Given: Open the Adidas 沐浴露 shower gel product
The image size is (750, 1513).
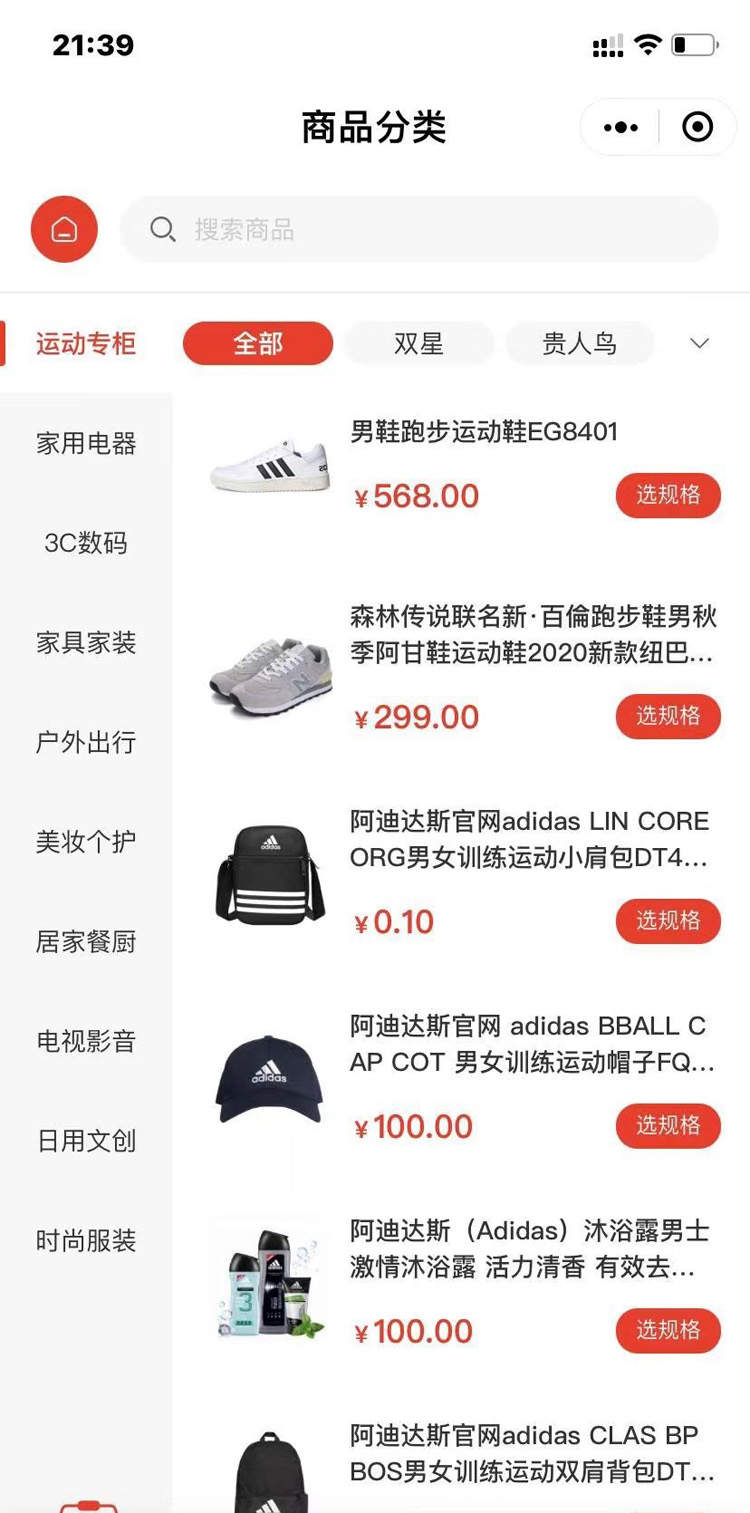Looking at the screenshot, I should 531,1248.
